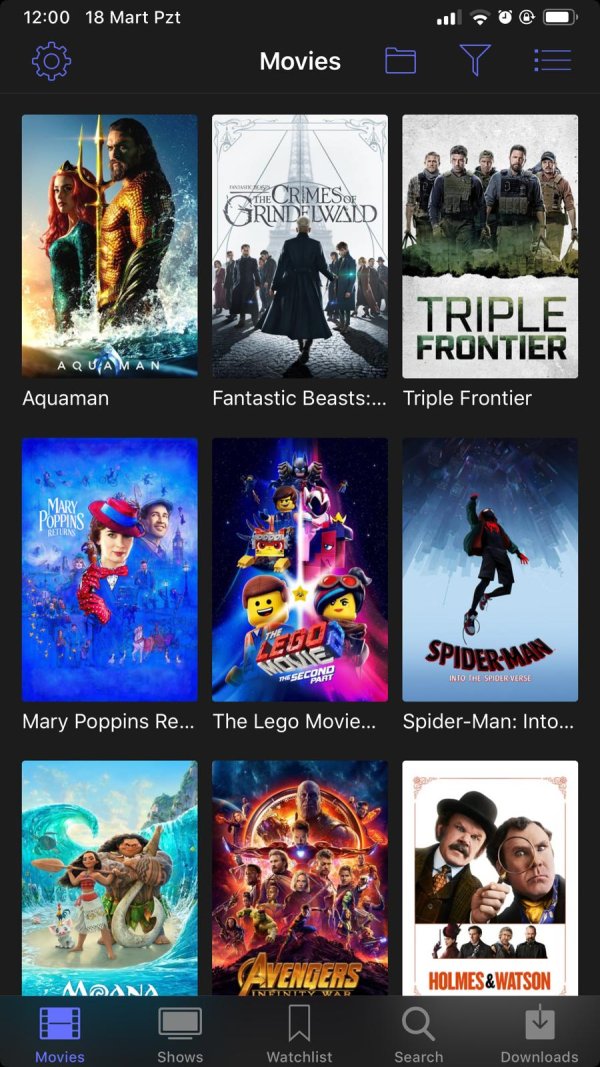Screen dimensions: 600x1067
Task: Open Mary Poppins Returns
Action: (x=110, y=569)
